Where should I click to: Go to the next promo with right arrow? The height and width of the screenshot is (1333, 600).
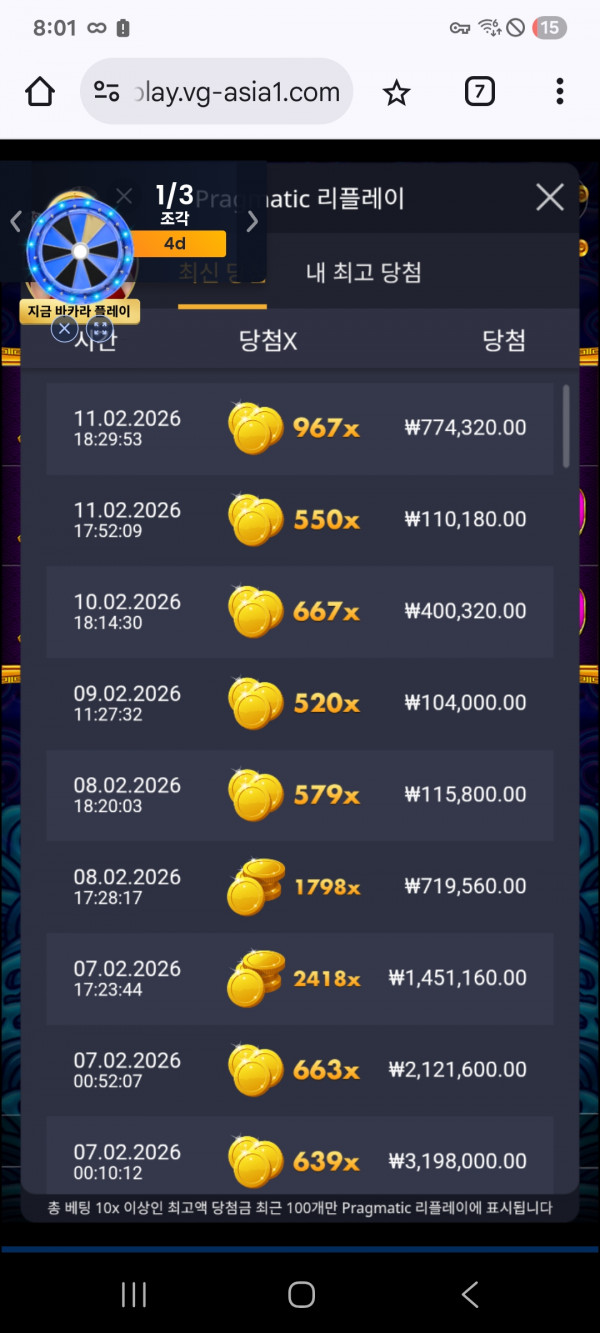pos(252,221)
